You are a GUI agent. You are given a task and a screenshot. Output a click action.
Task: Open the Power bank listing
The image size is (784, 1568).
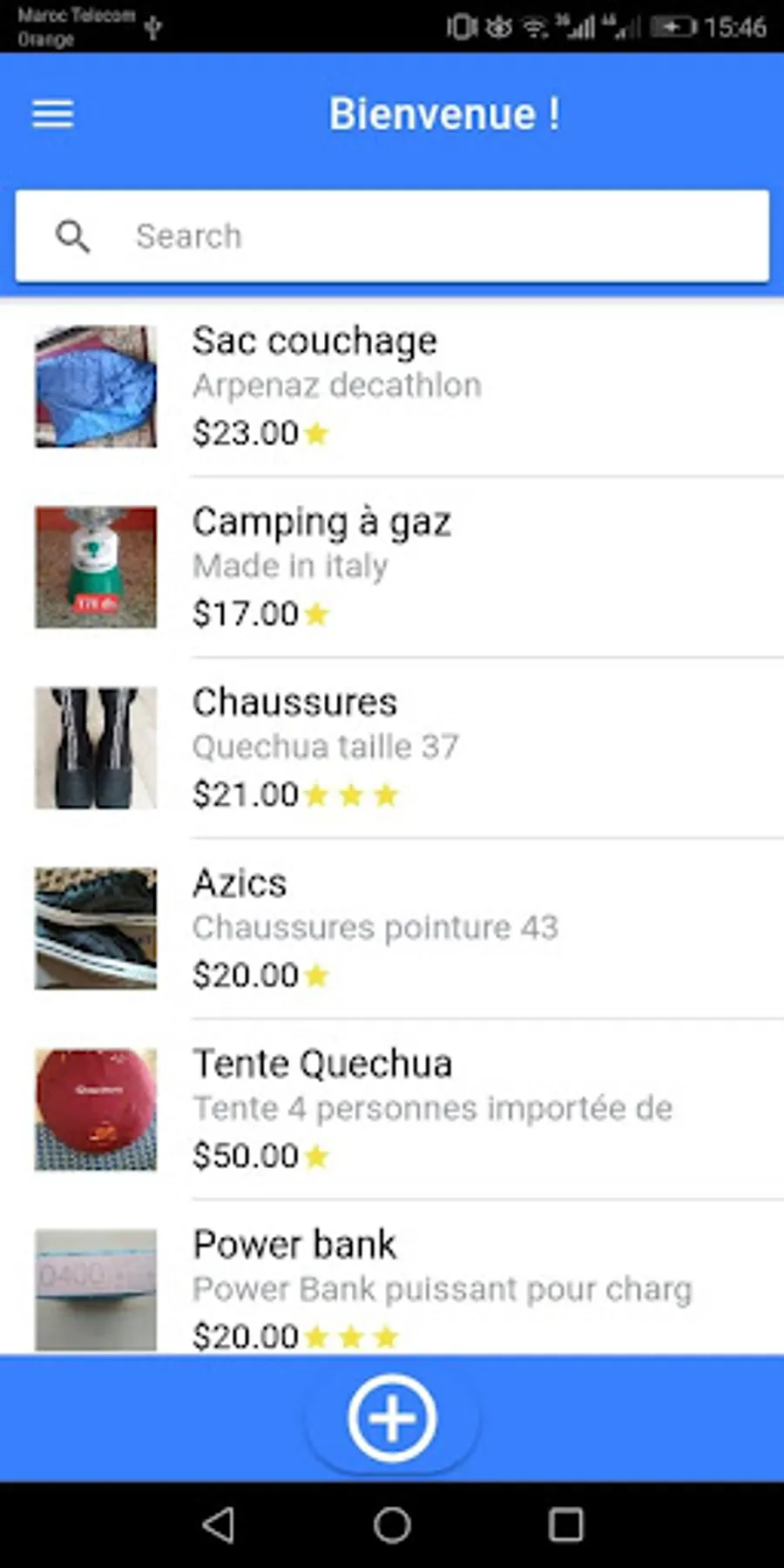(392, 1288)
